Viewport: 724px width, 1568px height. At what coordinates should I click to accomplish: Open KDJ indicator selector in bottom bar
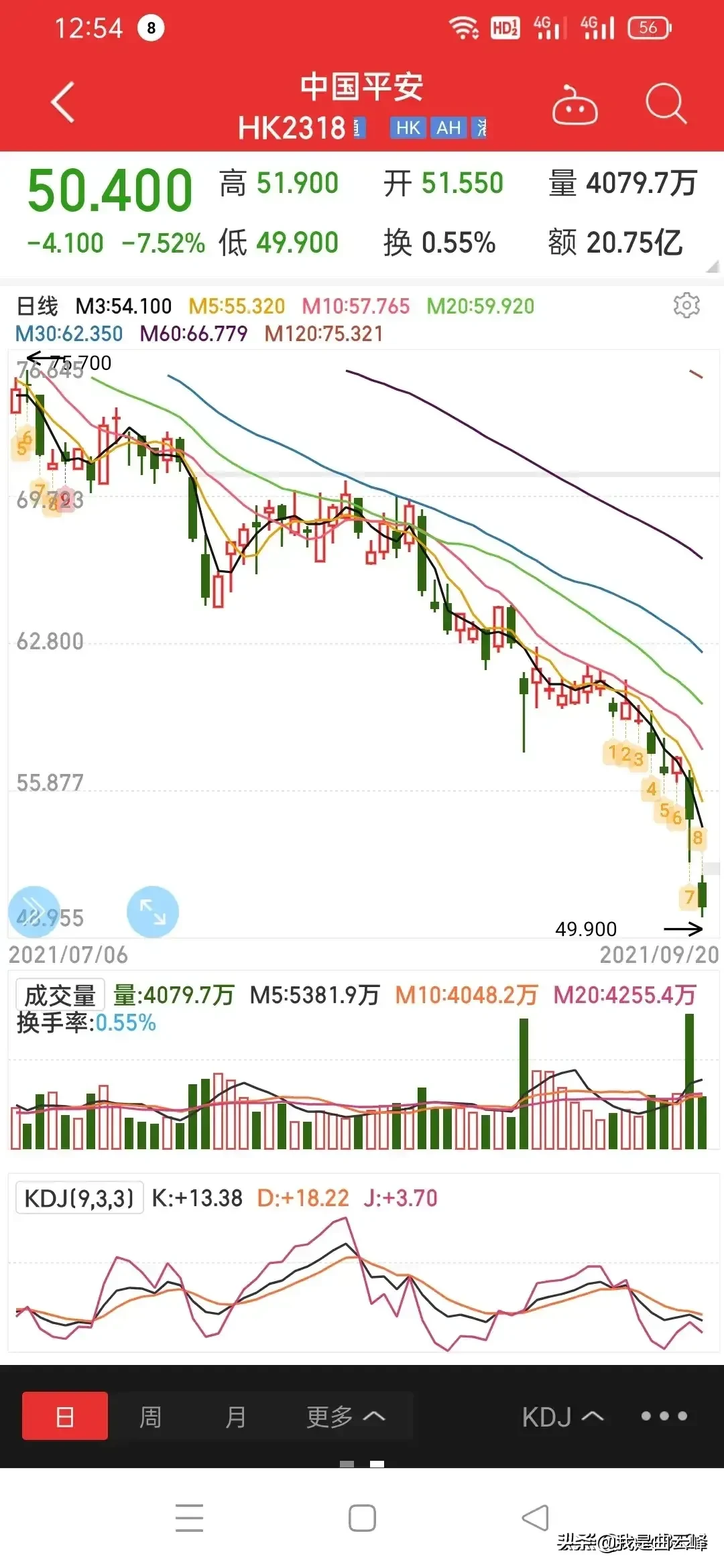(562, 1417)
